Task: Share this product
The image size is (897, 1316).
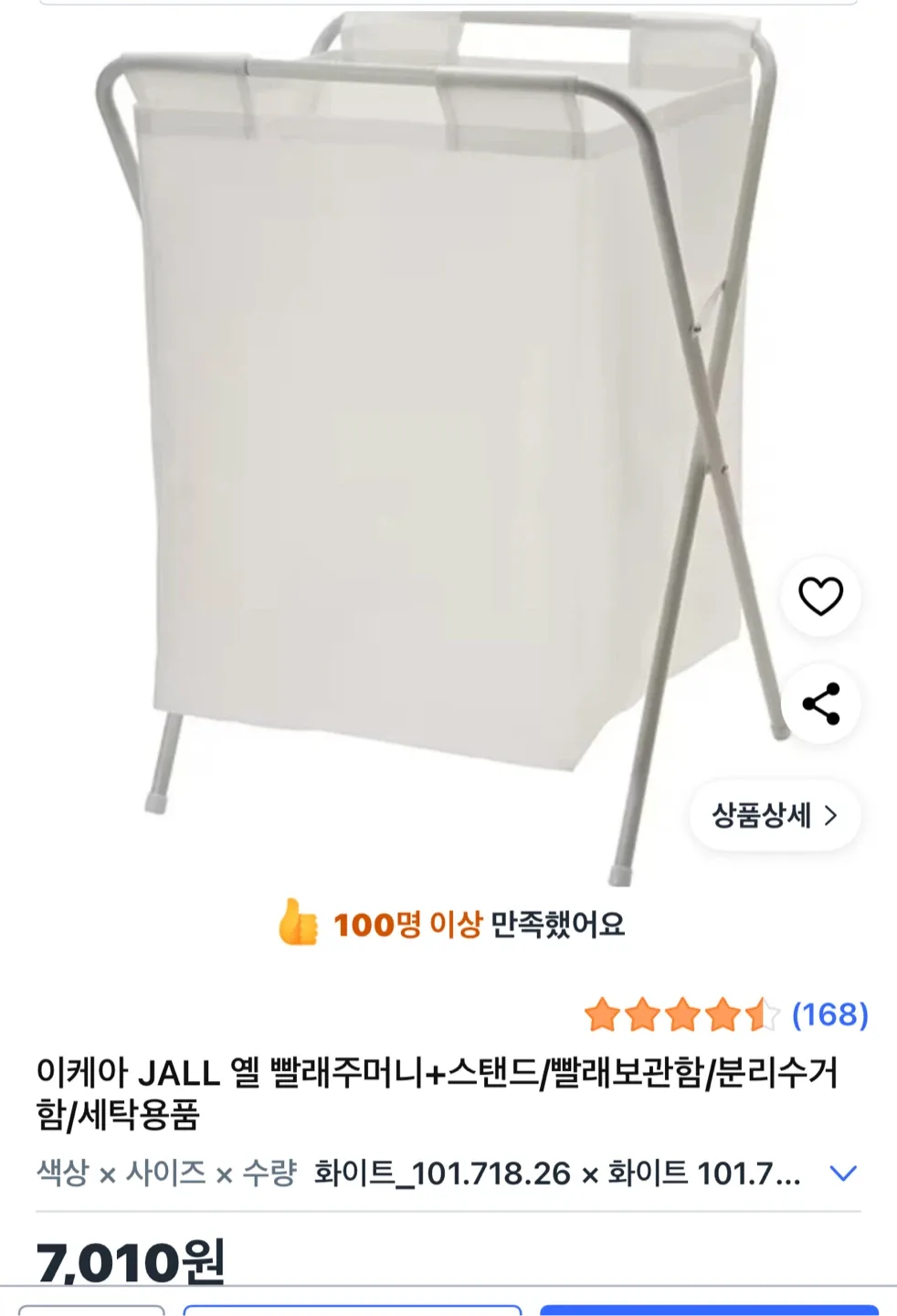Action: pos(820,704)
